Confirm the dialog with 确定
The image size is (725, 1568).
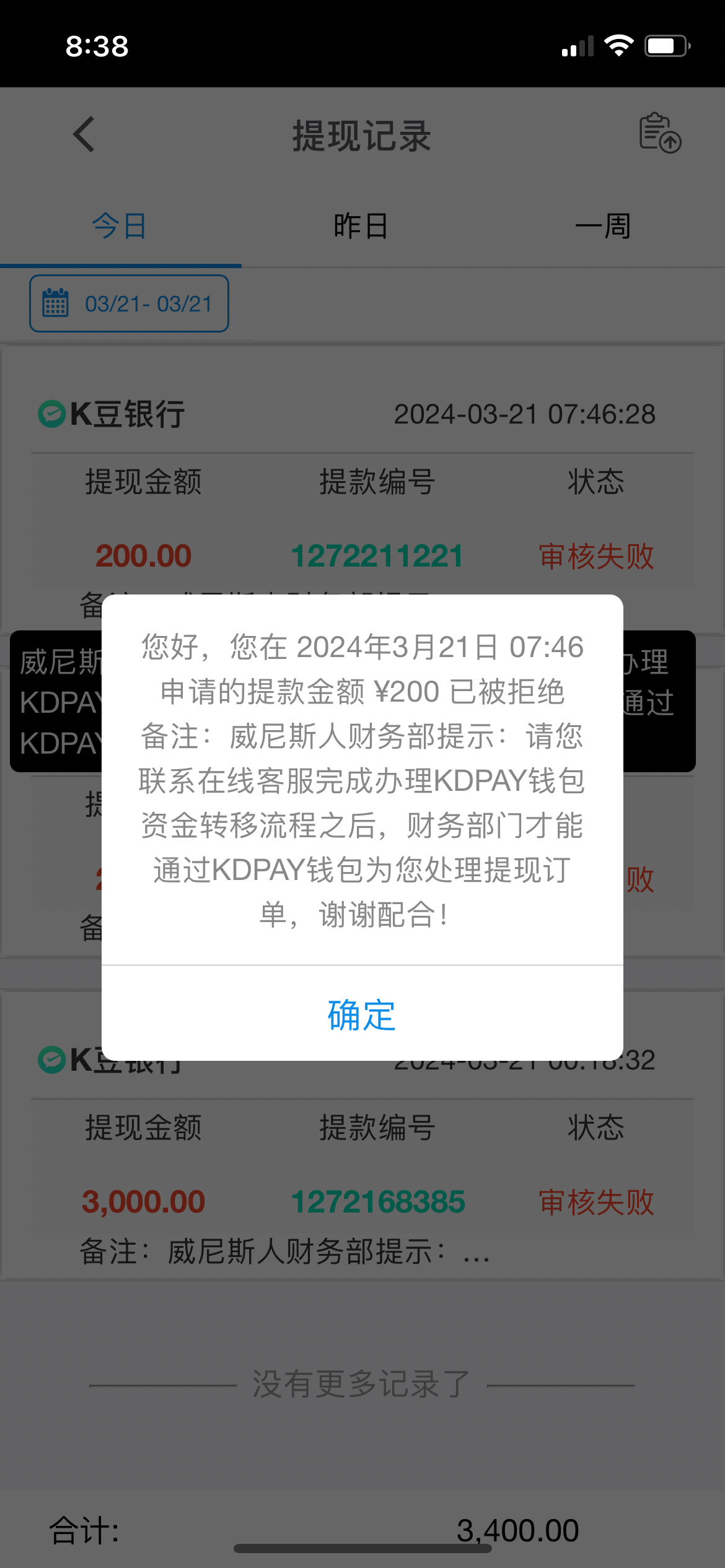(362, 1014)
